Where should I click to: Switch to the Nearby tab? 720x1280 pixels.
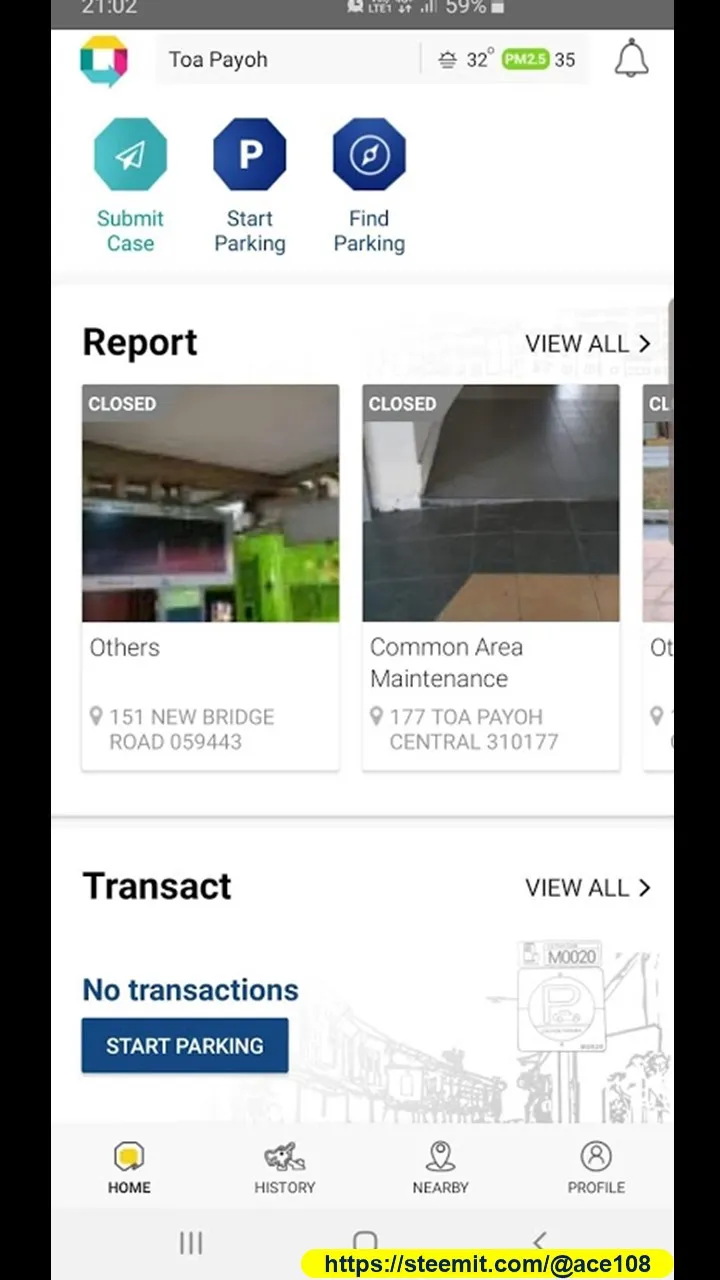(440, 1168)
